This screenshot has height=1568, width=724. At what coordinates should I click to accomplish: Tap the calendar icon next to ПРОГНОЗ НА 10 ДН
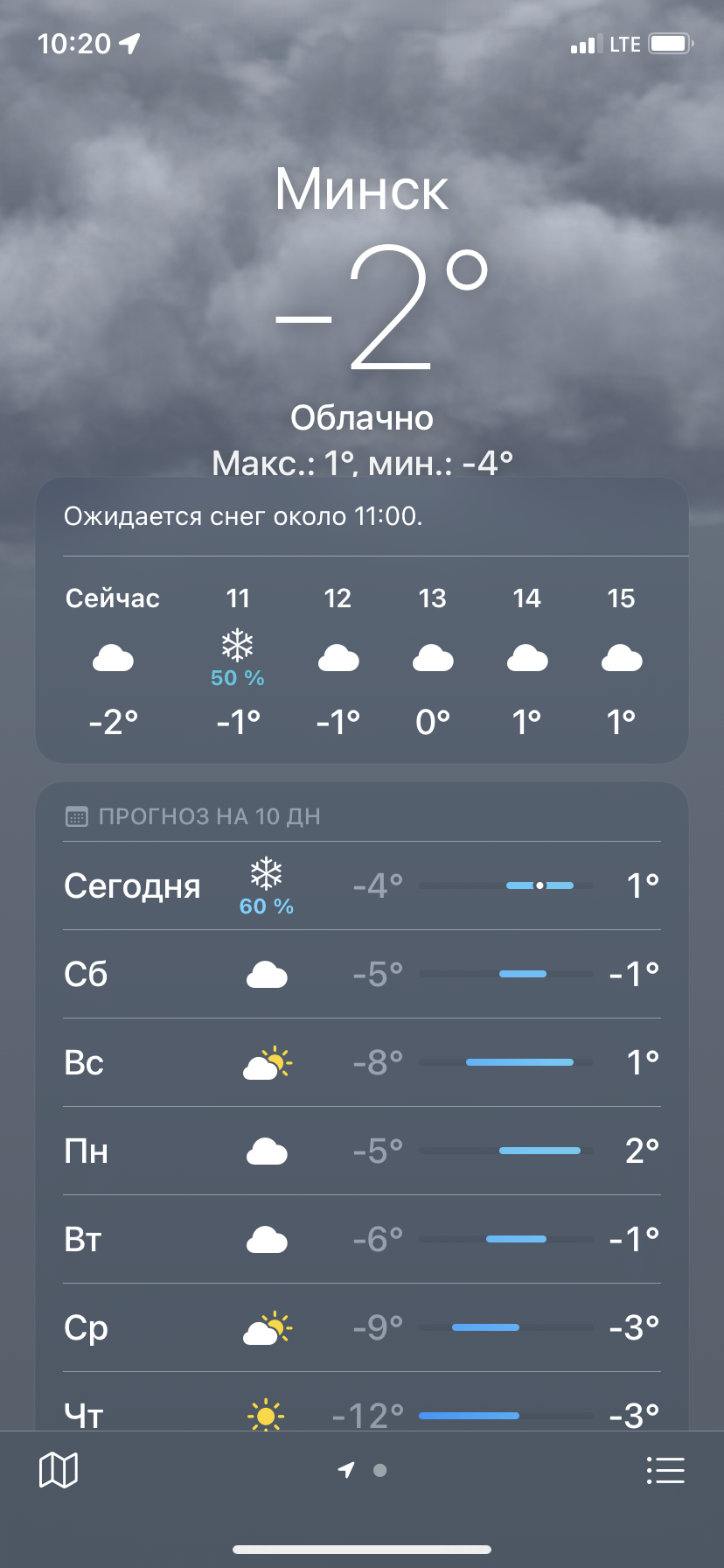pyautogui.click(x=78, y=815)
